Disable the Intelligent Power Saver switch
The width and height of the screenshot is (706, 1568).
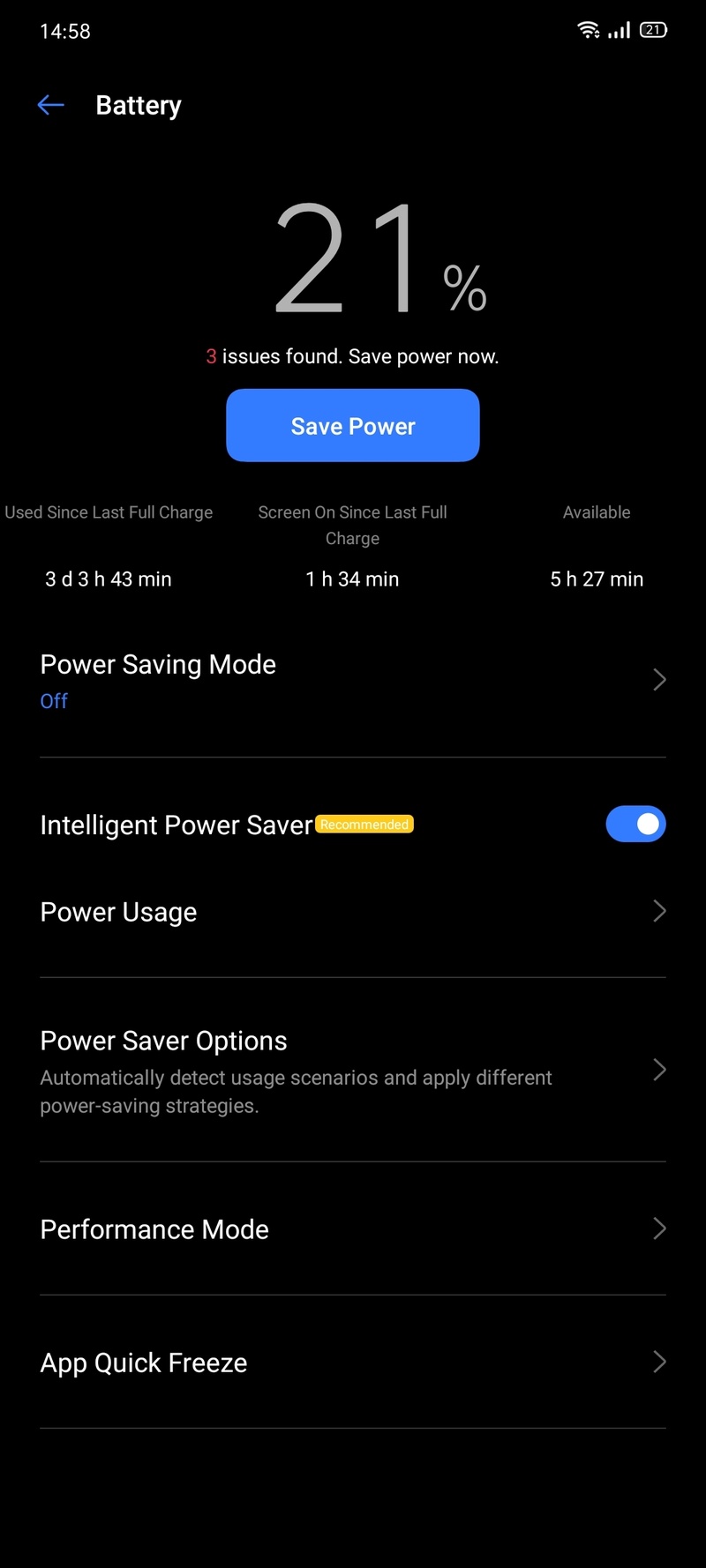pos(635,824)
